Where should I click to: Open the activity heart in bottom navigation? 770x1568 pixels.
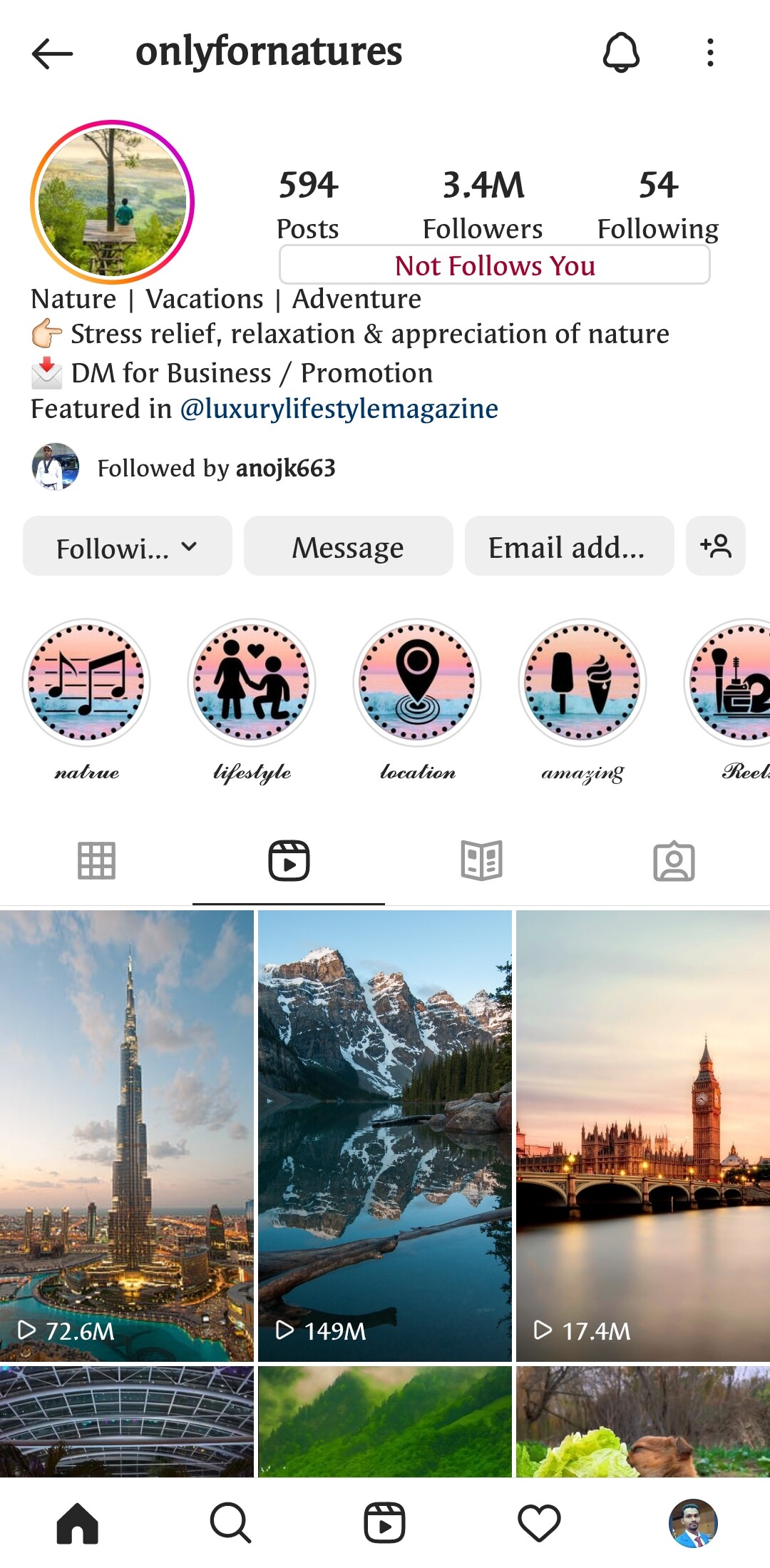539,1522
